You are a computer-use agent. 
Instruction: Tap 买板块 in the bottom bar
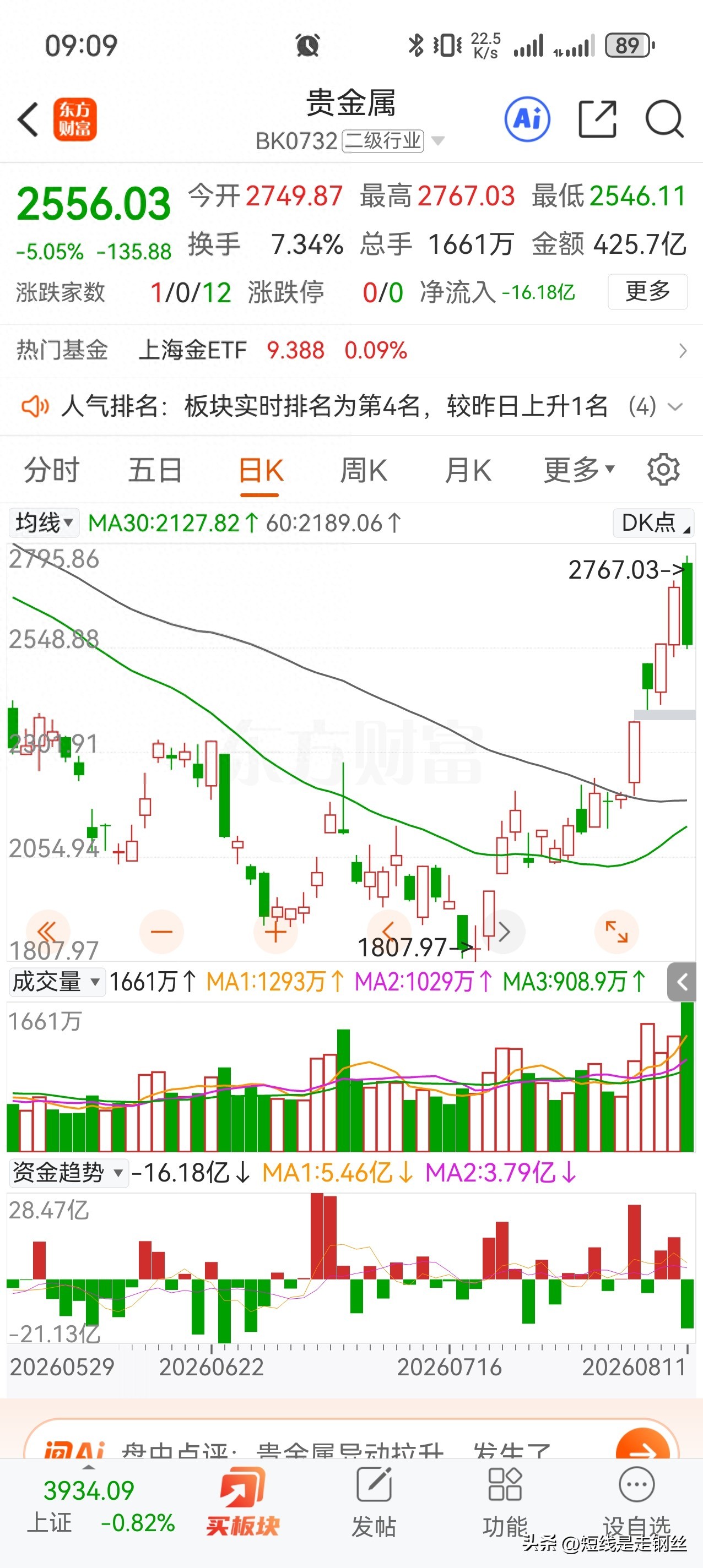(242, 1501)
